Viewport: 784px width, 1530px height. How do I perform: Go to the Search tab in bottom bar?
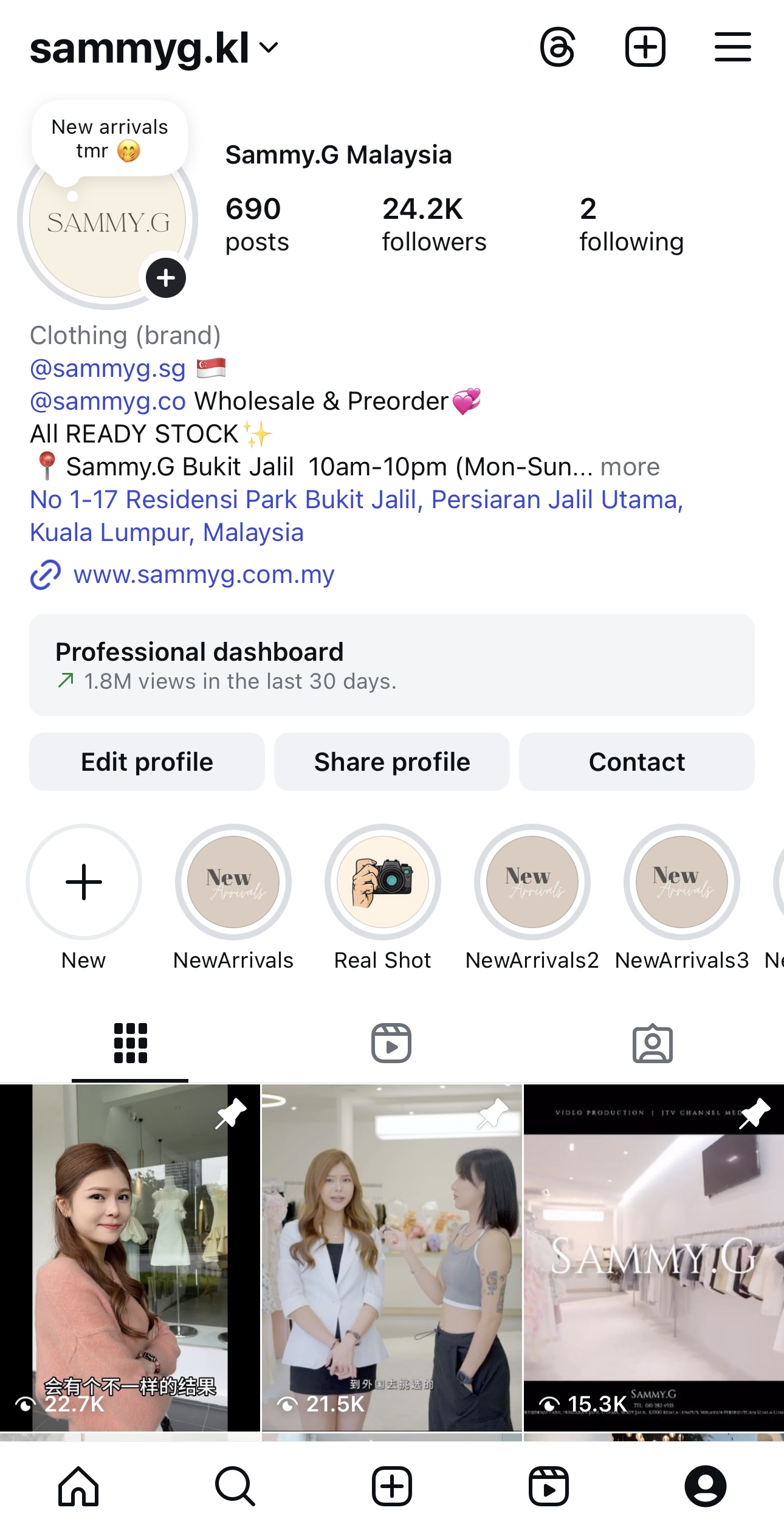click(235, 1486)
